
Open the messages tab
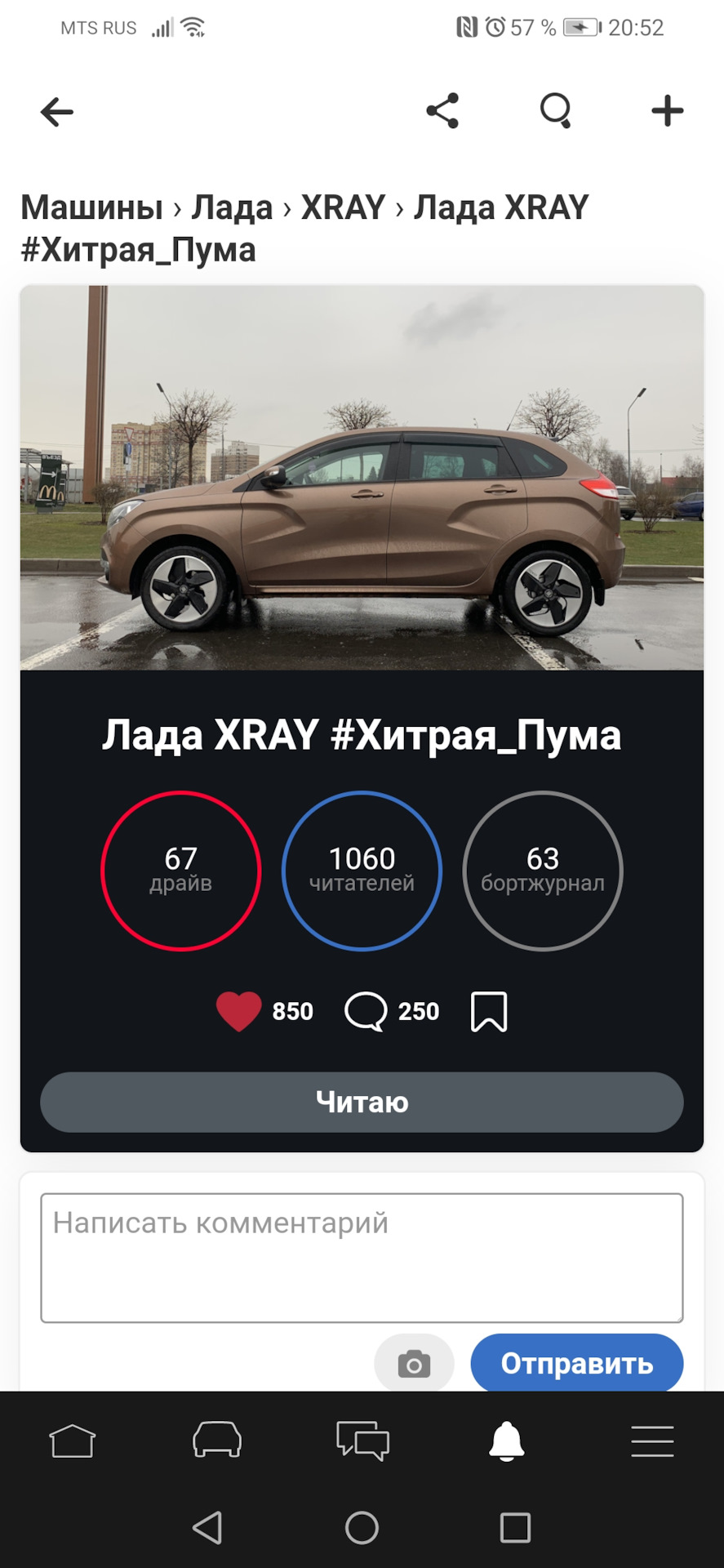pos(362,1441)
